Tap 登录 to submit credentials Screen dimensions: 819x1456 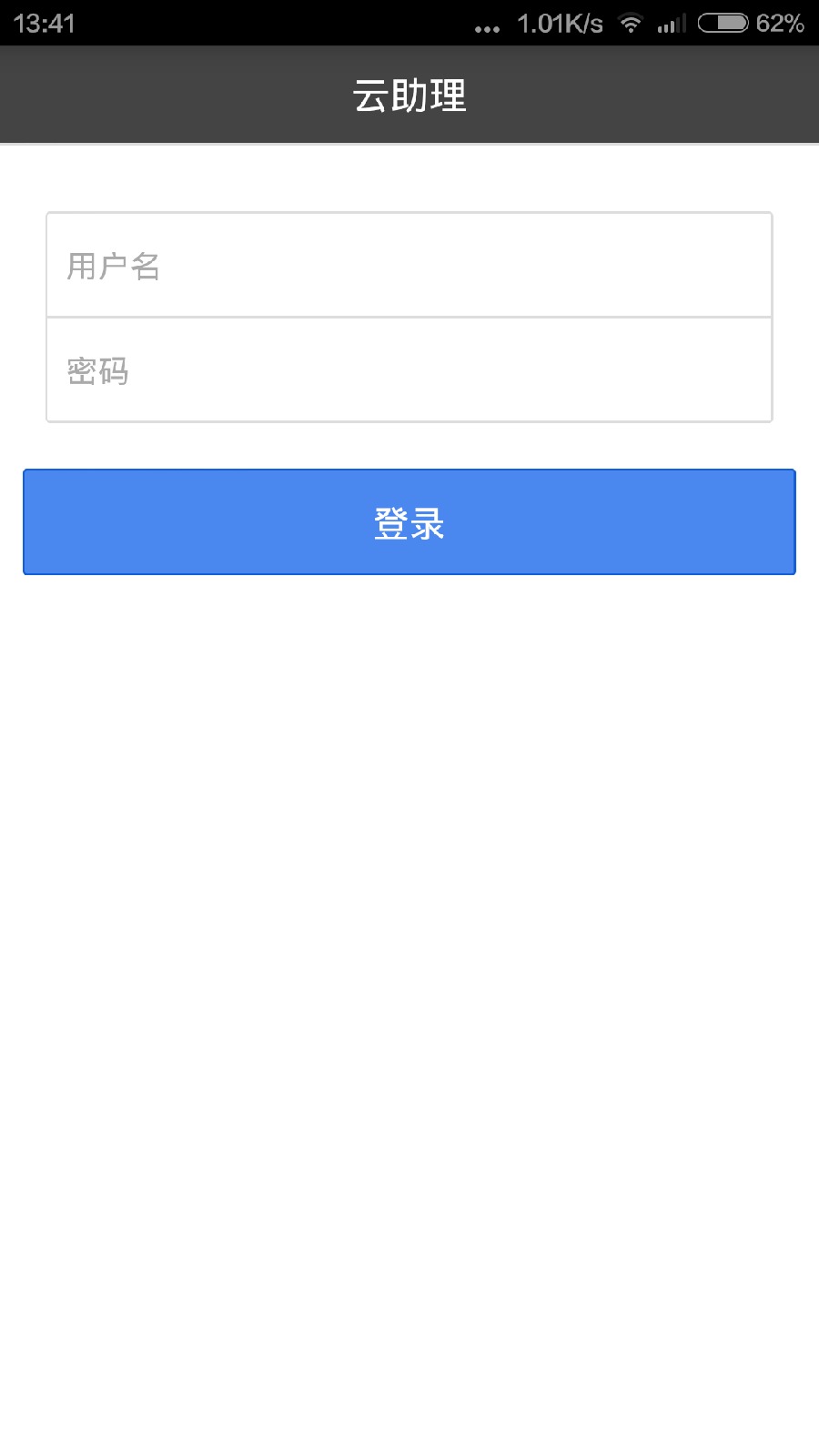(x=409, y=522)
